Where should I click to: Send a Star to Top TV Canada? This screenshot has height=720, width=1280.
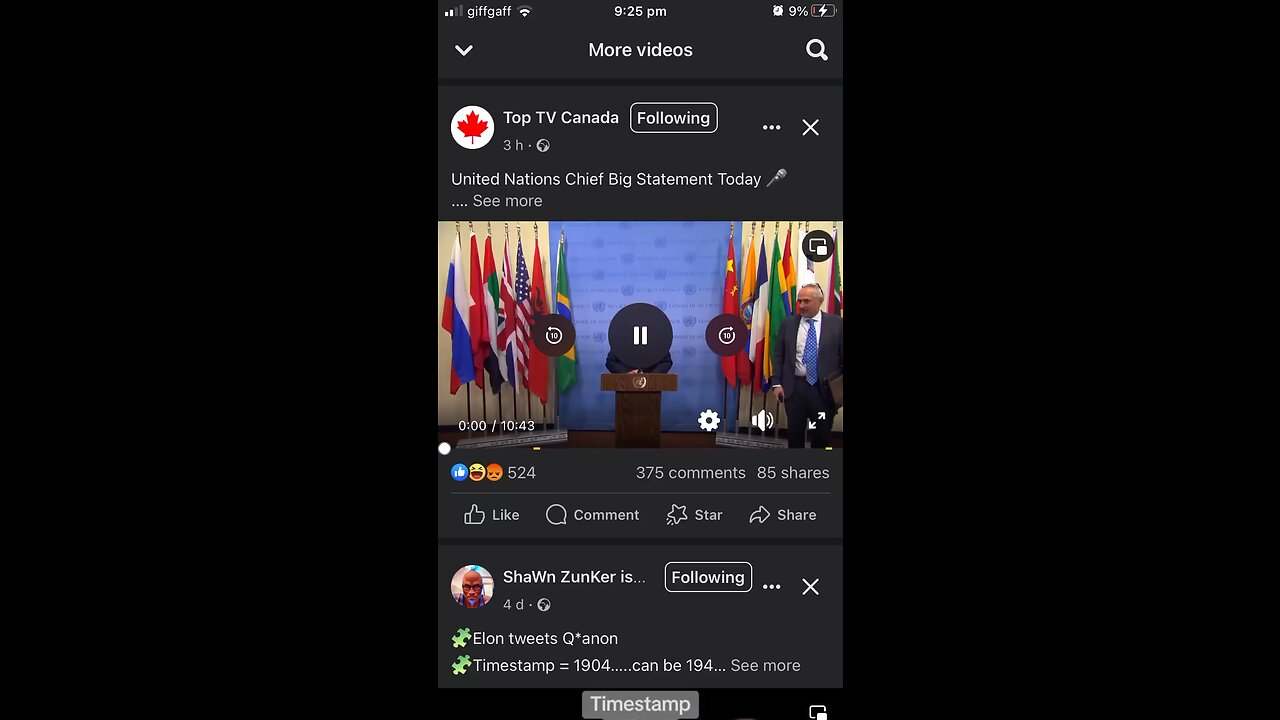pyautogui.click(x=695, y=515)
